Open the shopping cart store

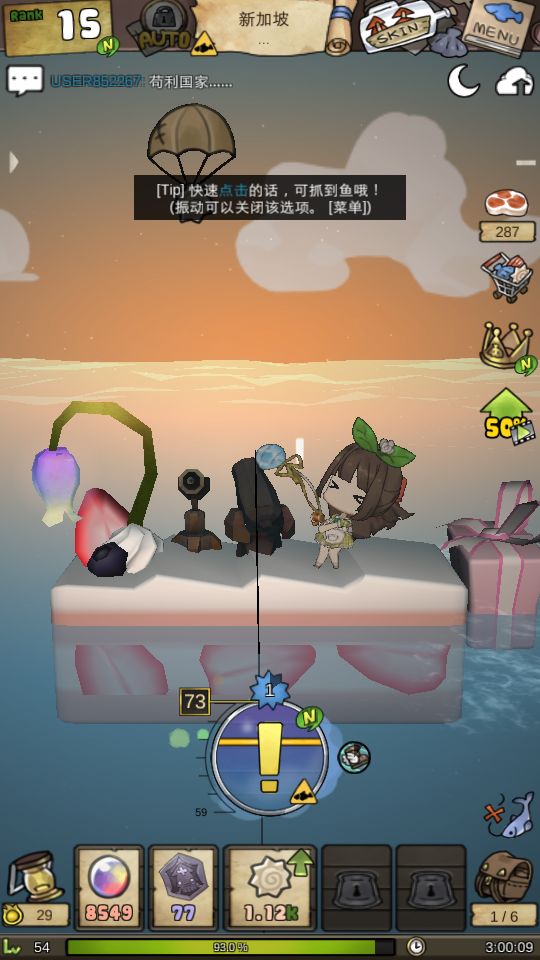click(x=507, y=277)
